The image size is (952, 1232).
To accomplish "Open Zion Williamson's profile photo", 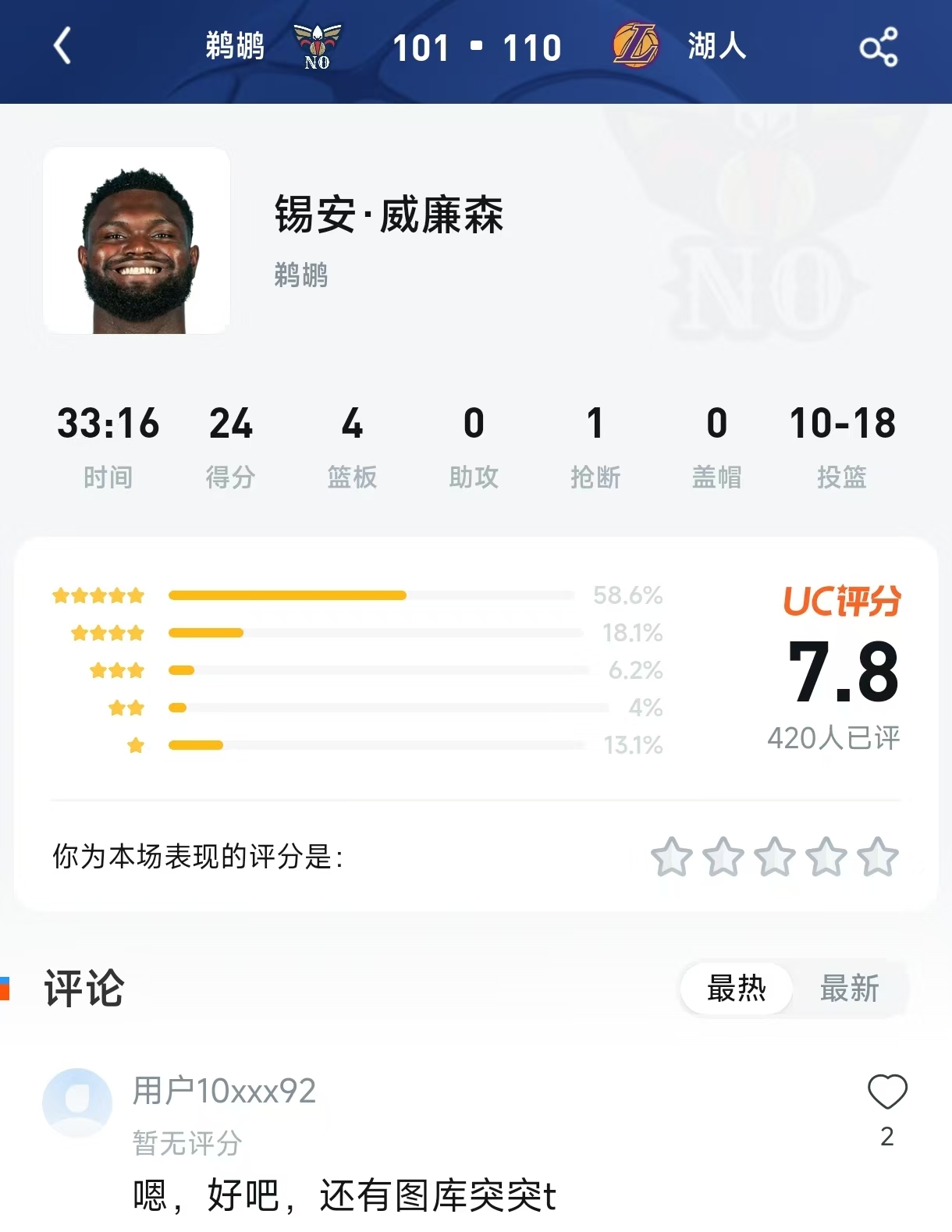I will 137,240.
